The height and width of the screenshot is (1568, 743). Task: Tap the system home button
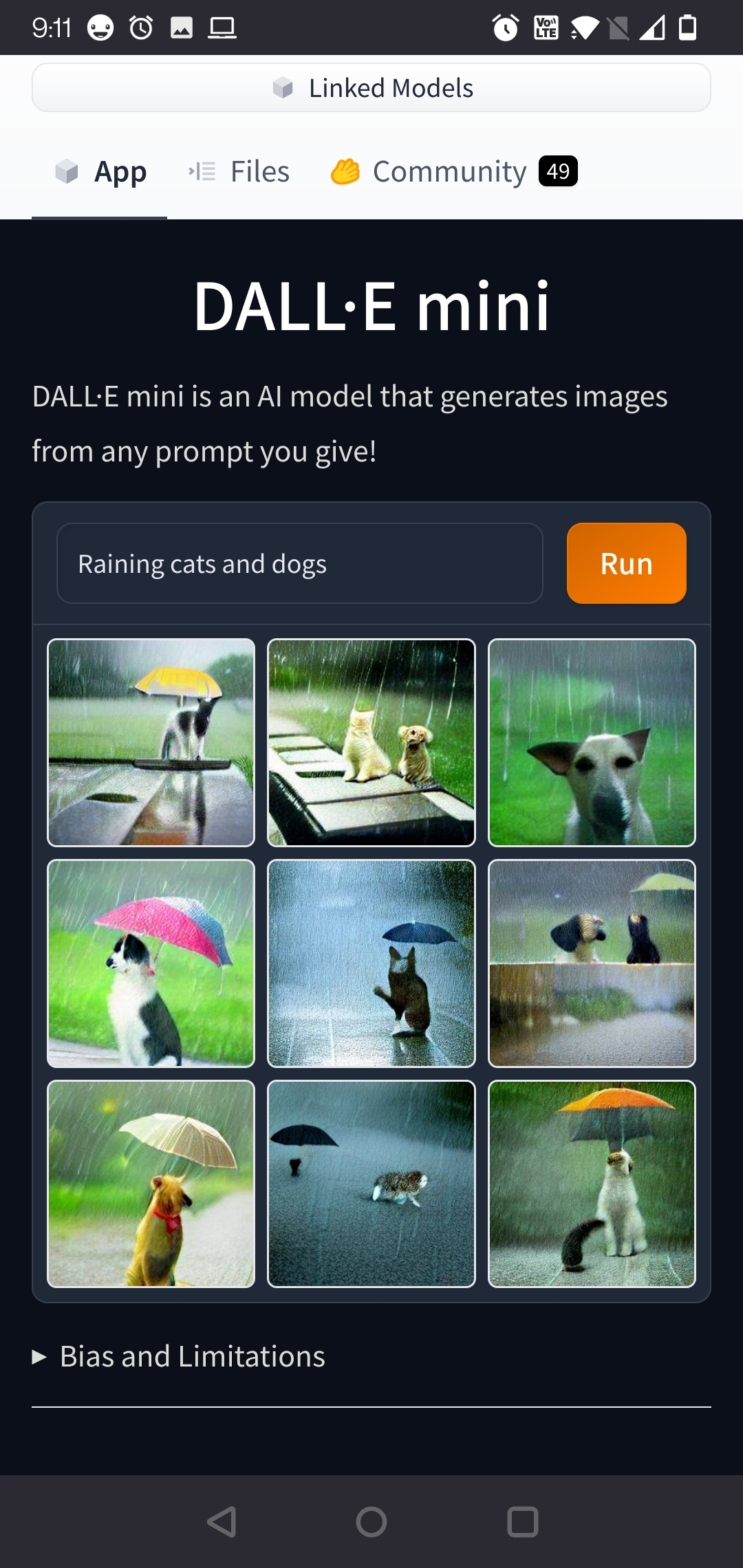tap(371, 1522)
